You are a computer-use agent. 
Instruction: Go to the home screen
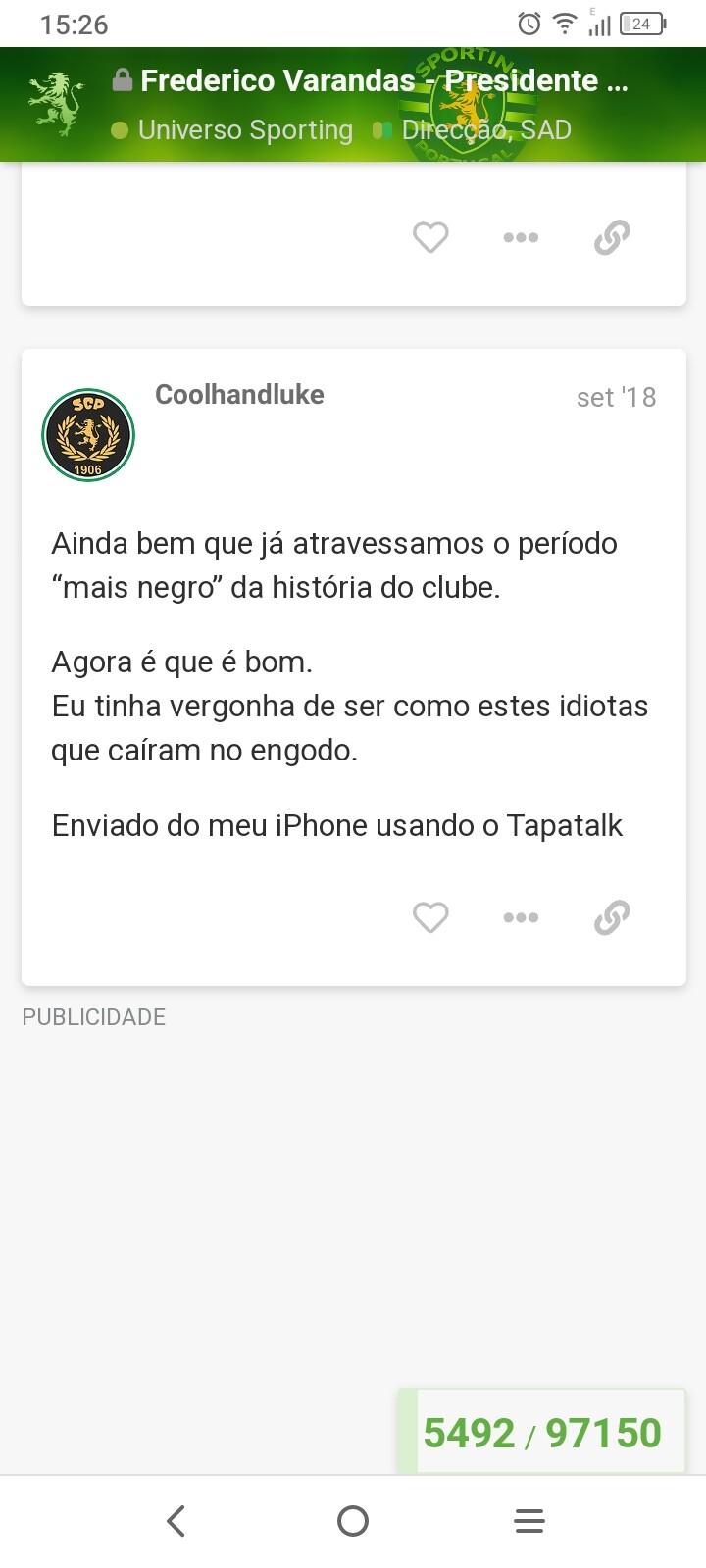tap(353, 1521)
